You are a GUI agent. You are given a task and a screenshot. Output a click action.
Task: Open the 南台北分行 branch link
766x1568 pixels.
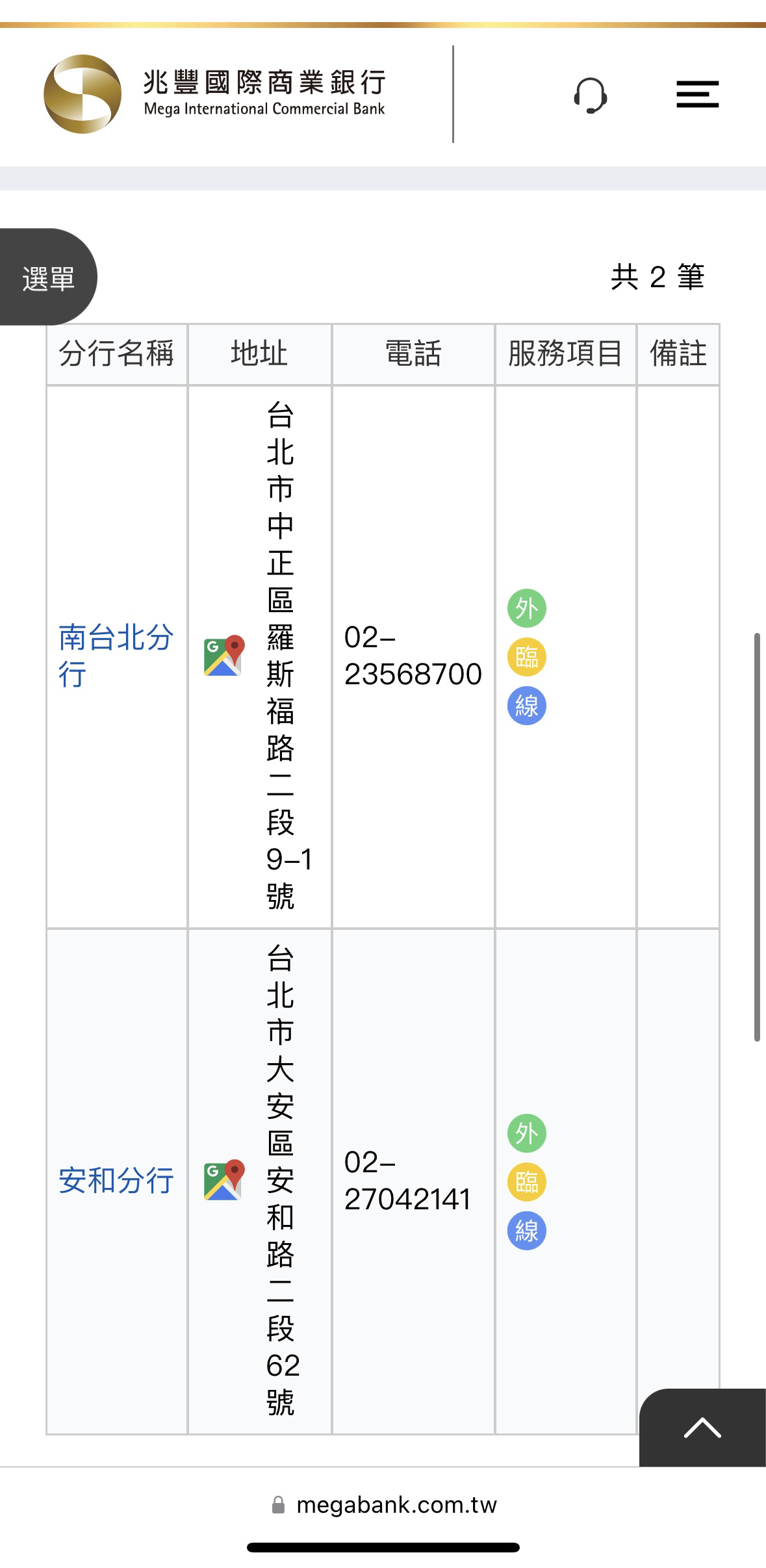click(116, 656)
